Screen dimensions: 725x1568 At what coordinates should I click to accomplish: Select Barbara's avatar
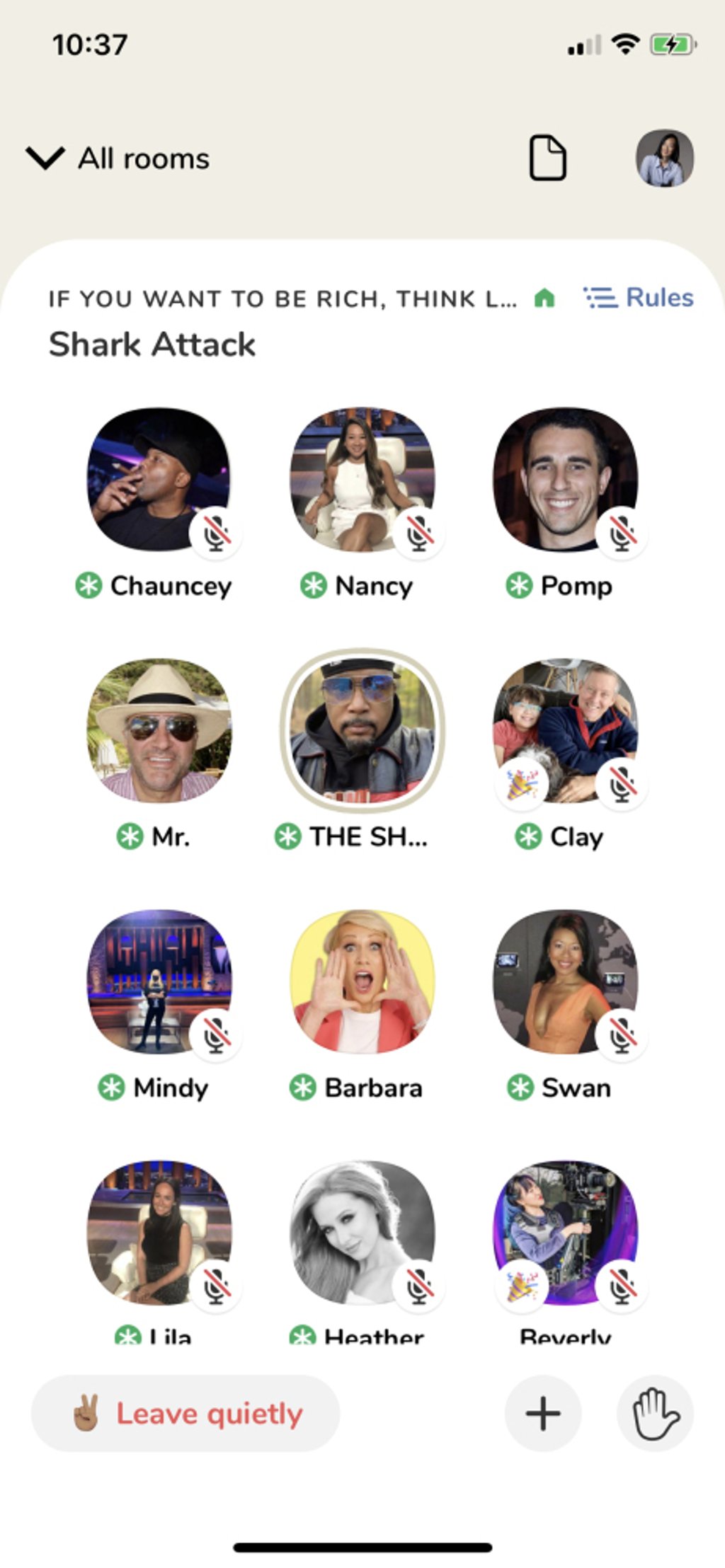click(362, 982)
